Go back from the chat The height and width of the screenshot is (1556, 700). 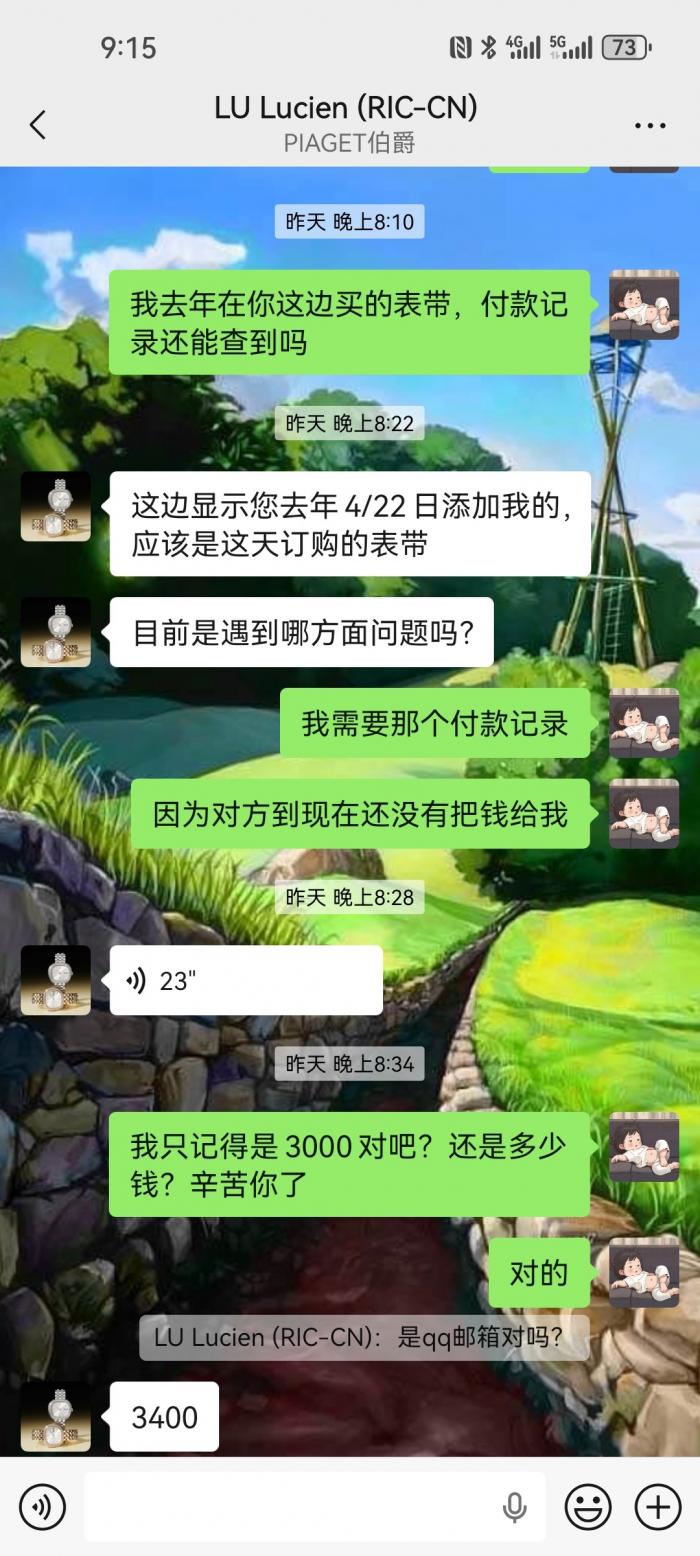coord(38,125)
